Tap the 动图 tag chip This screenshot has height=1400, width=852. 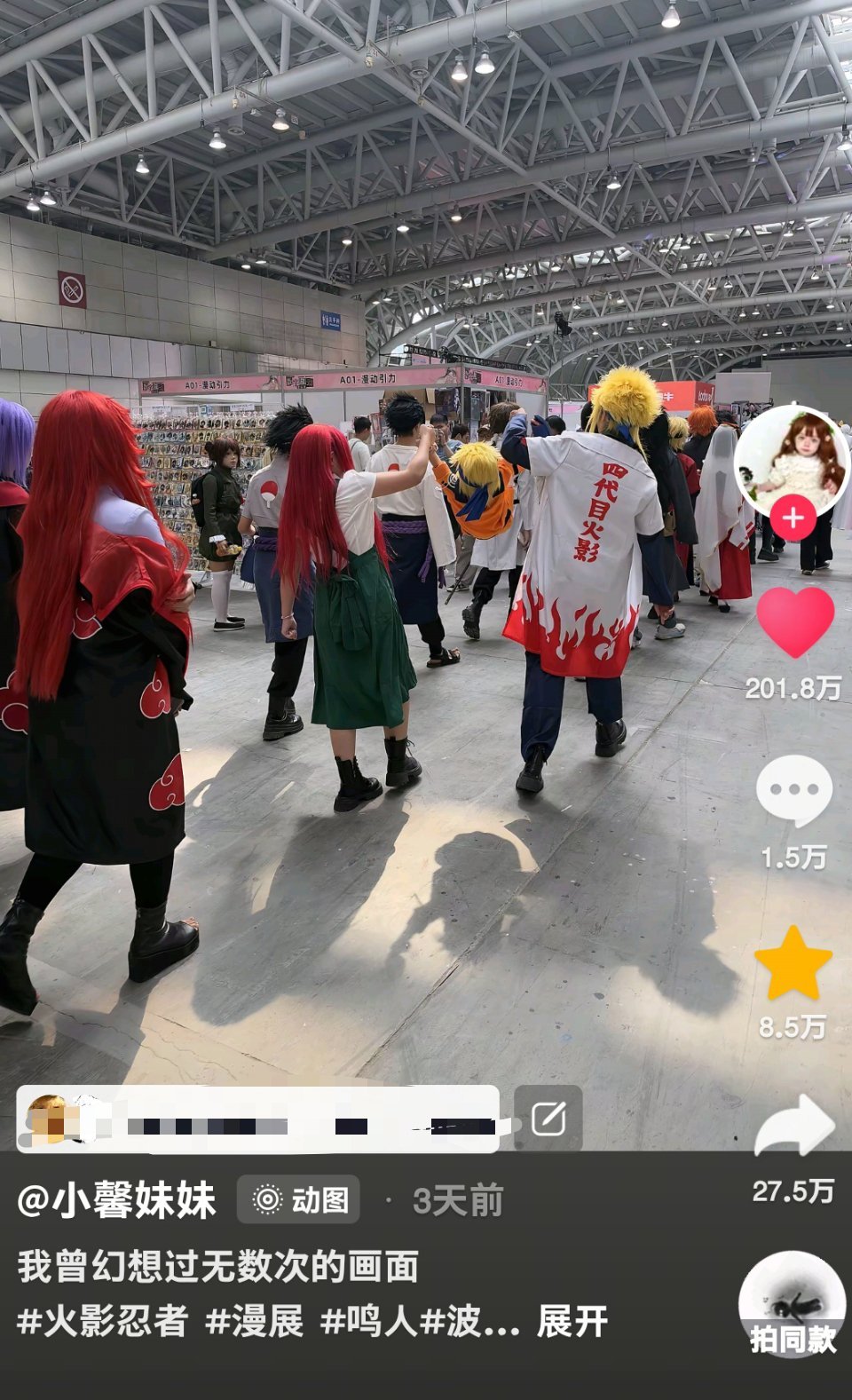pyautogui.click(x=298, y=1199)
